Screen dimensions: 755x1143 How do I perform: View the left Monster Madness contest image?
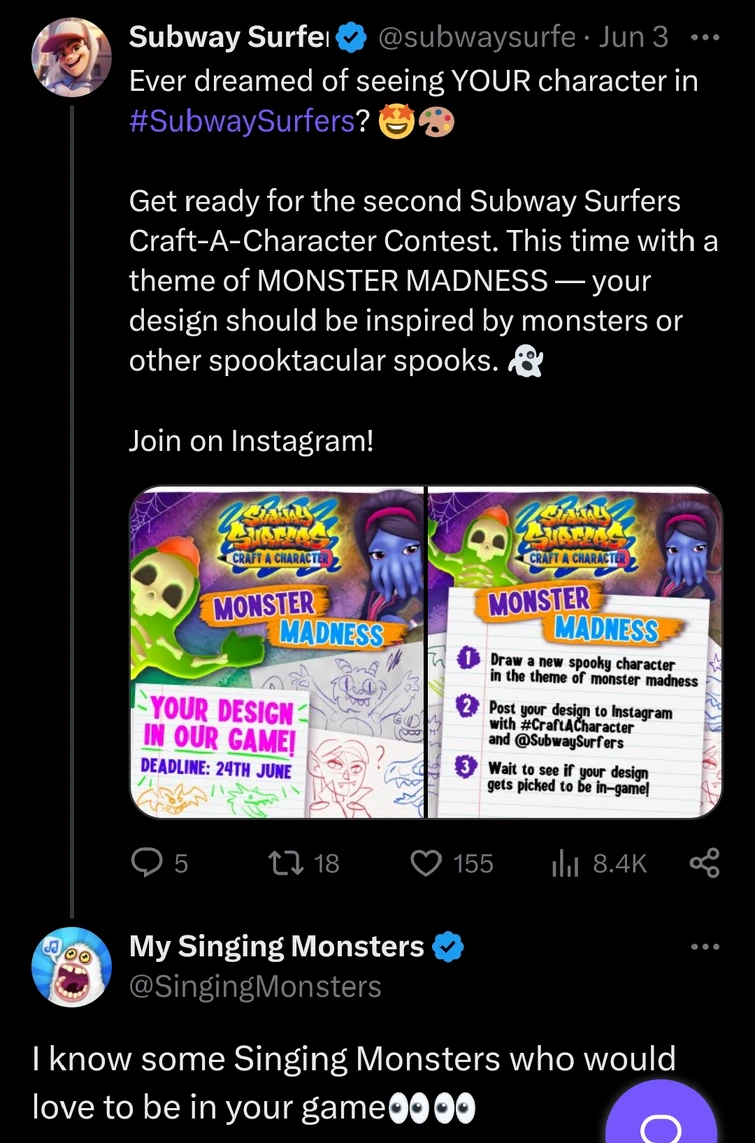click(x=277, y=653)
